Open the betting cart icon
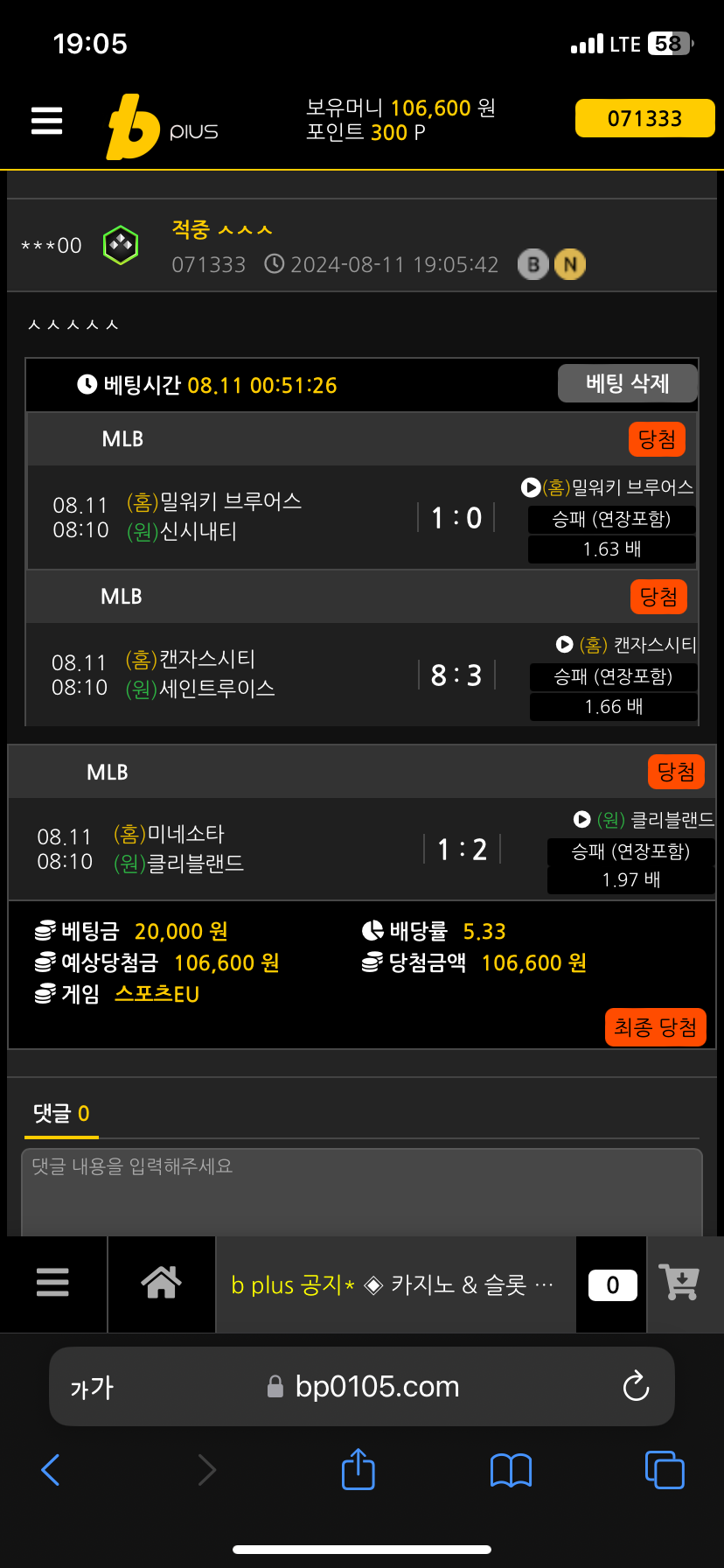The image size is (724, 1568). point(680,1284)
